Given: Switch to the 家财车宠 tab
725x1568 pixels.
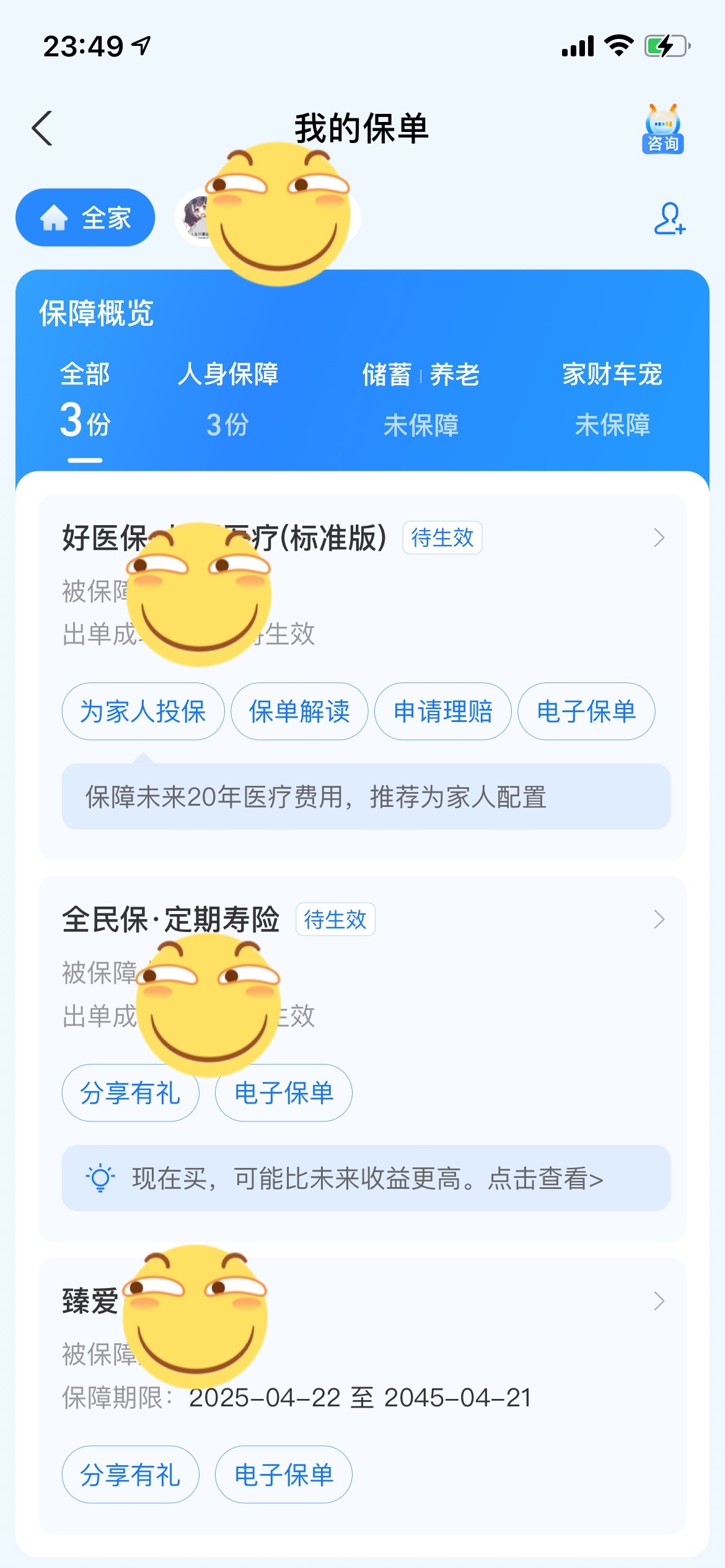Looking at the screenshot, I should coord(612,400).
